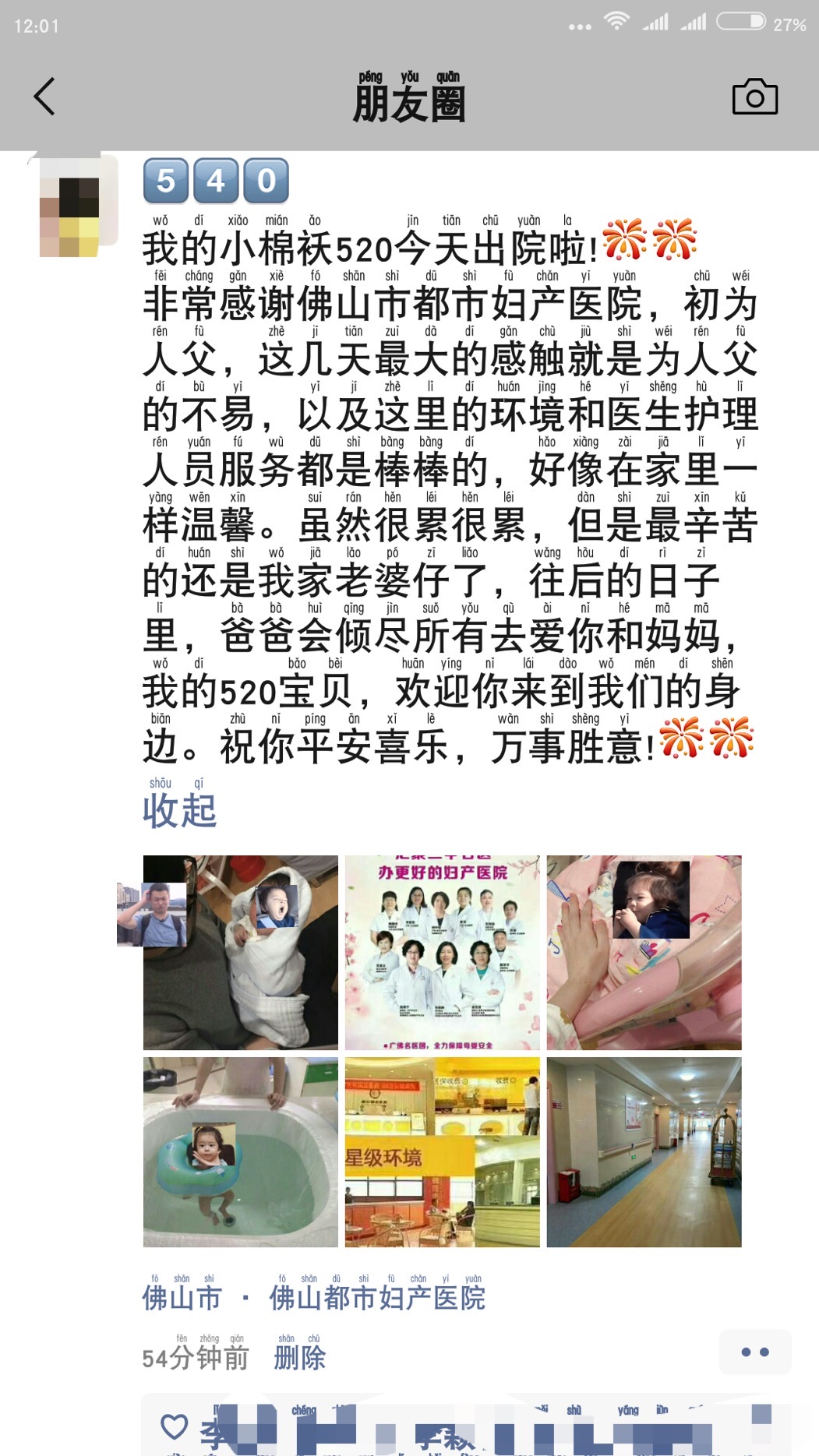Delete this post via 删除
The image size is (819, 1456).
[299, 1358]
